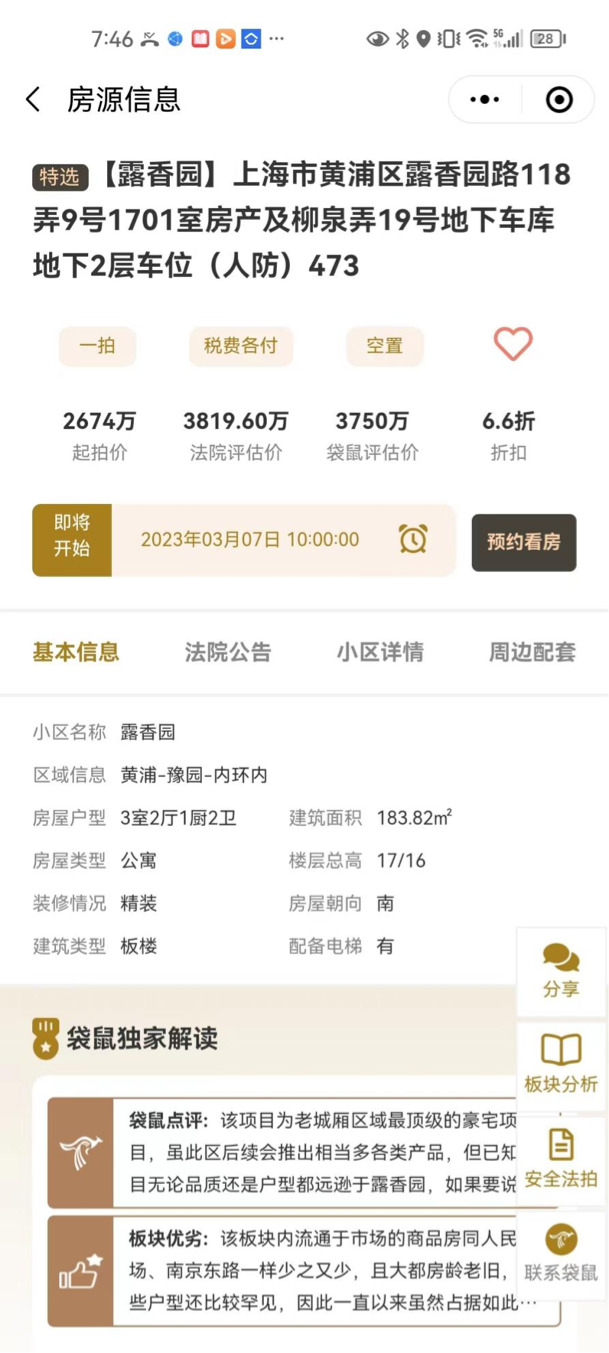The width and height of the screenshot is (609, 1353).
Task: Tap 预约看房 to book a viewing
Action: click(x=524, y=542)
